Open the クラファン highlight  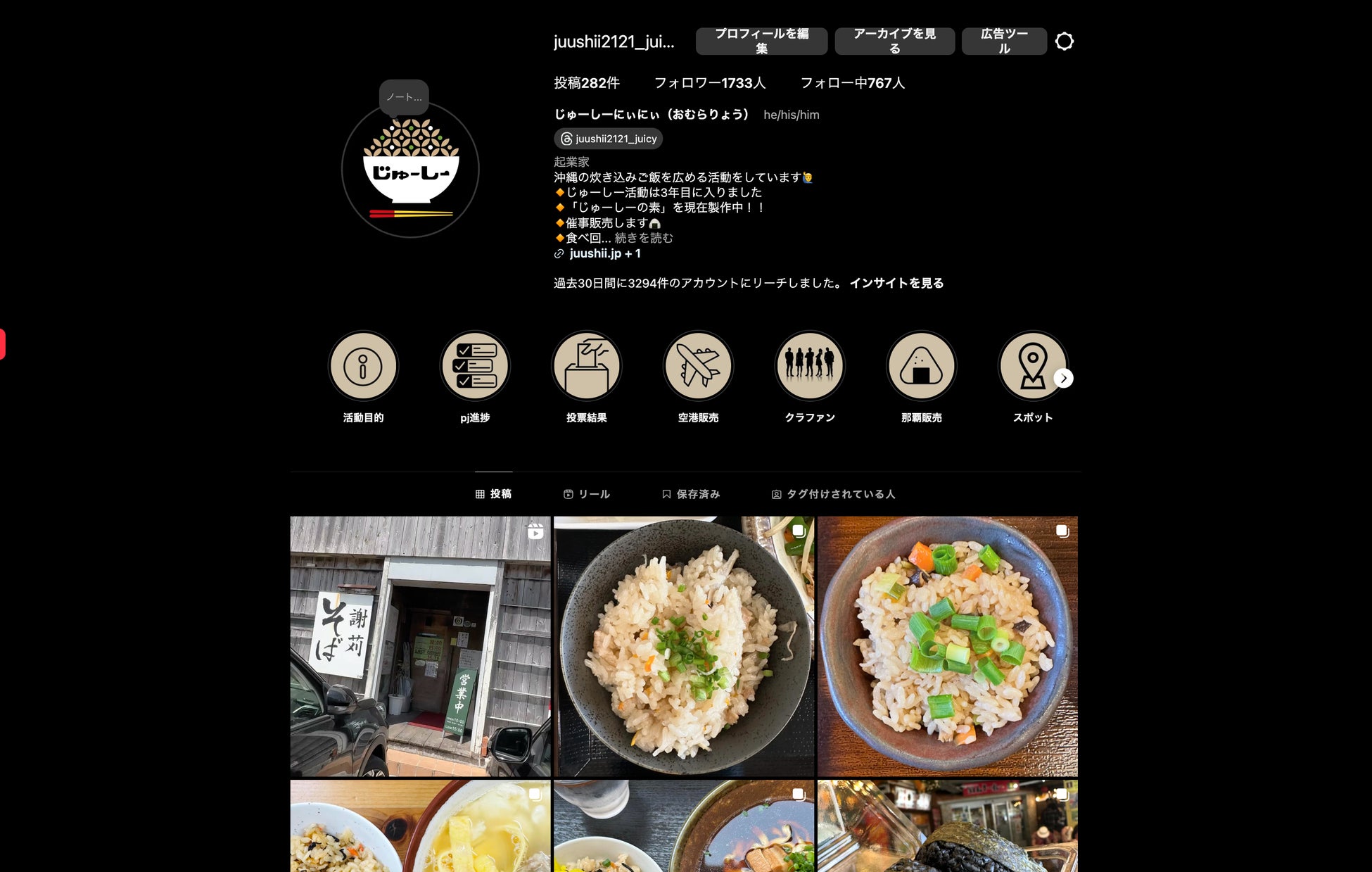coord(810,367)
